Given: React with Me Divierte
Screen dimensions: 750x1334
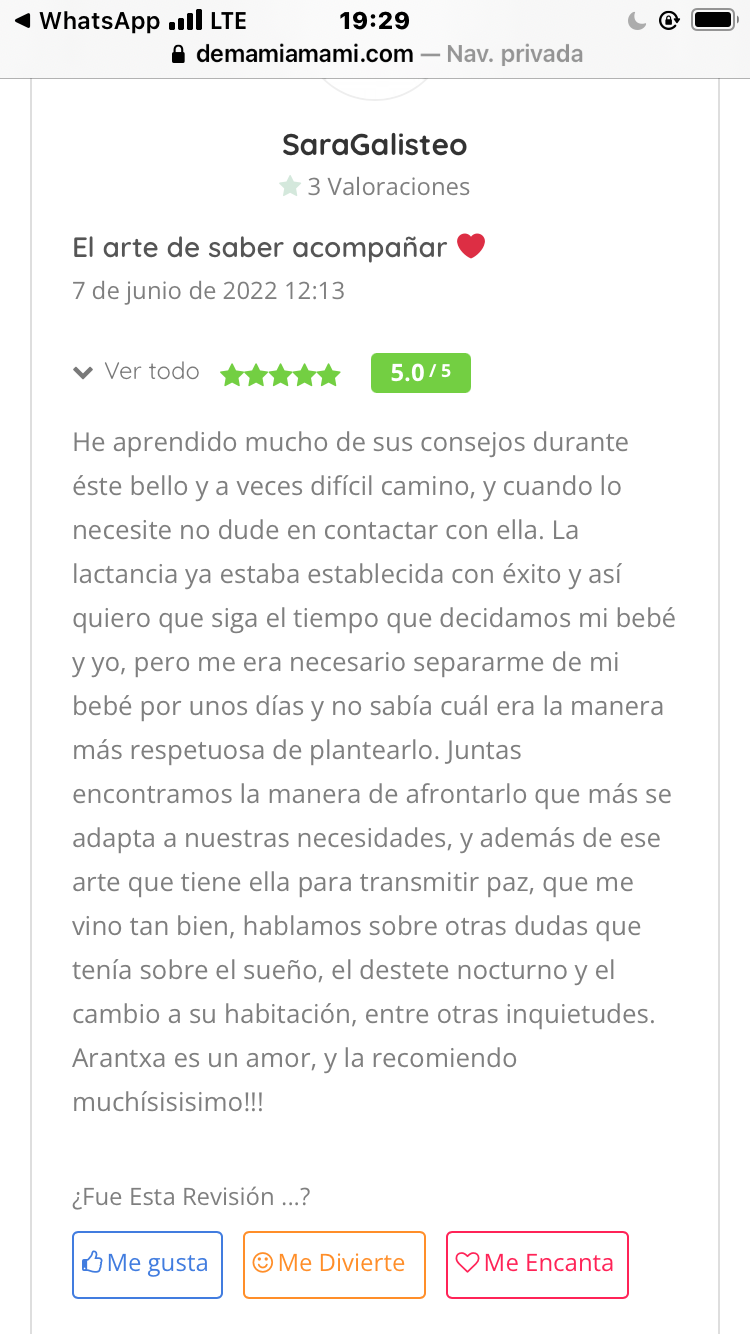Looking at the screenshot, I should pyautogui.click(x=334, y=1264).
